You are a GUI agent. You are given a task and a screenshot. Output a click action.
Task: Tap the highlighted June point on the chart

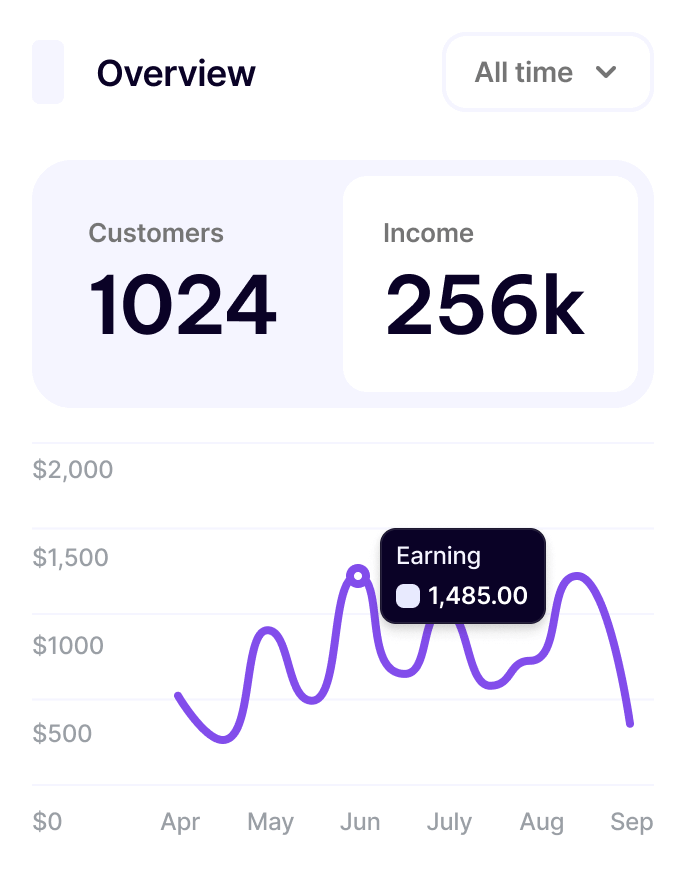pos(358,575)
